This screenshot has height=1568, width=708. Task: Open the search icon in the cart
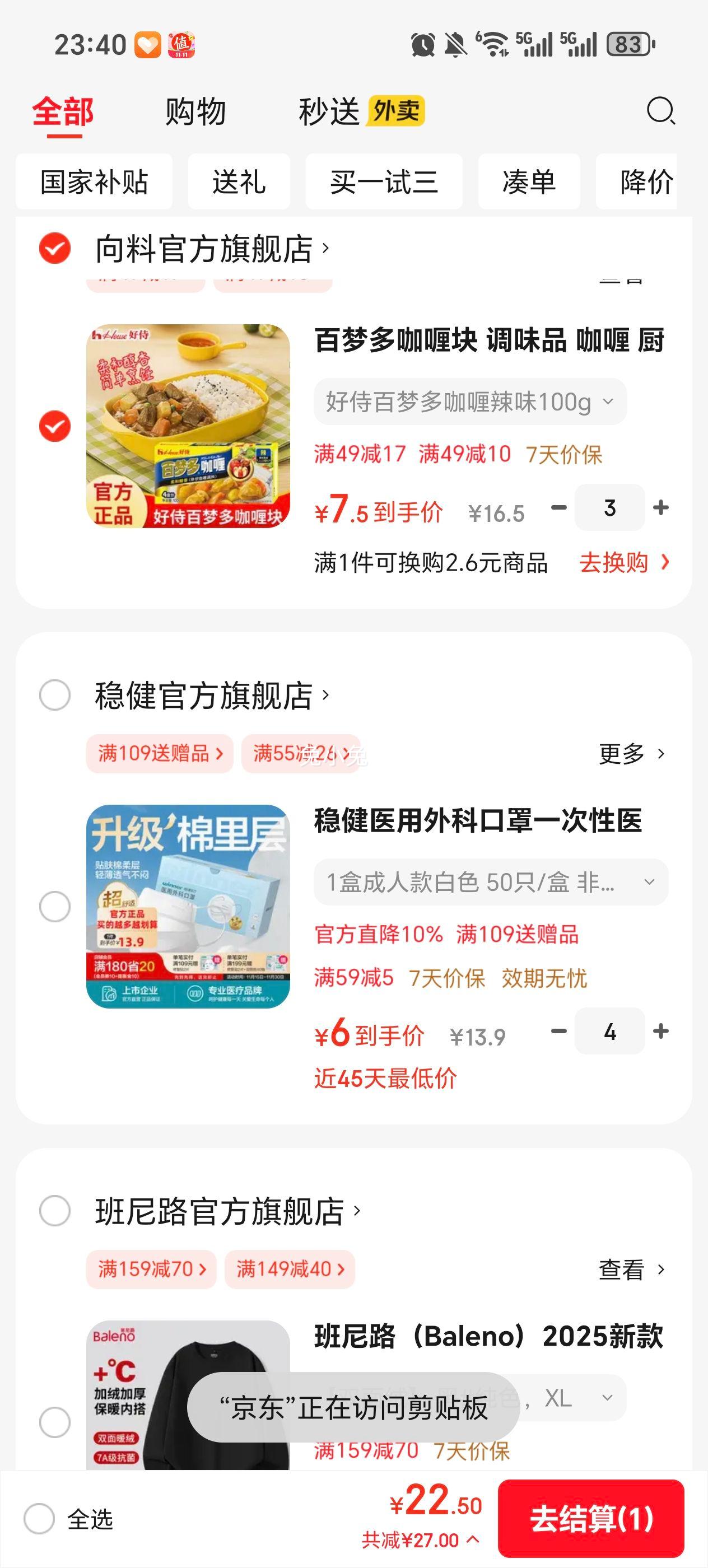click(x=660, y=111)
